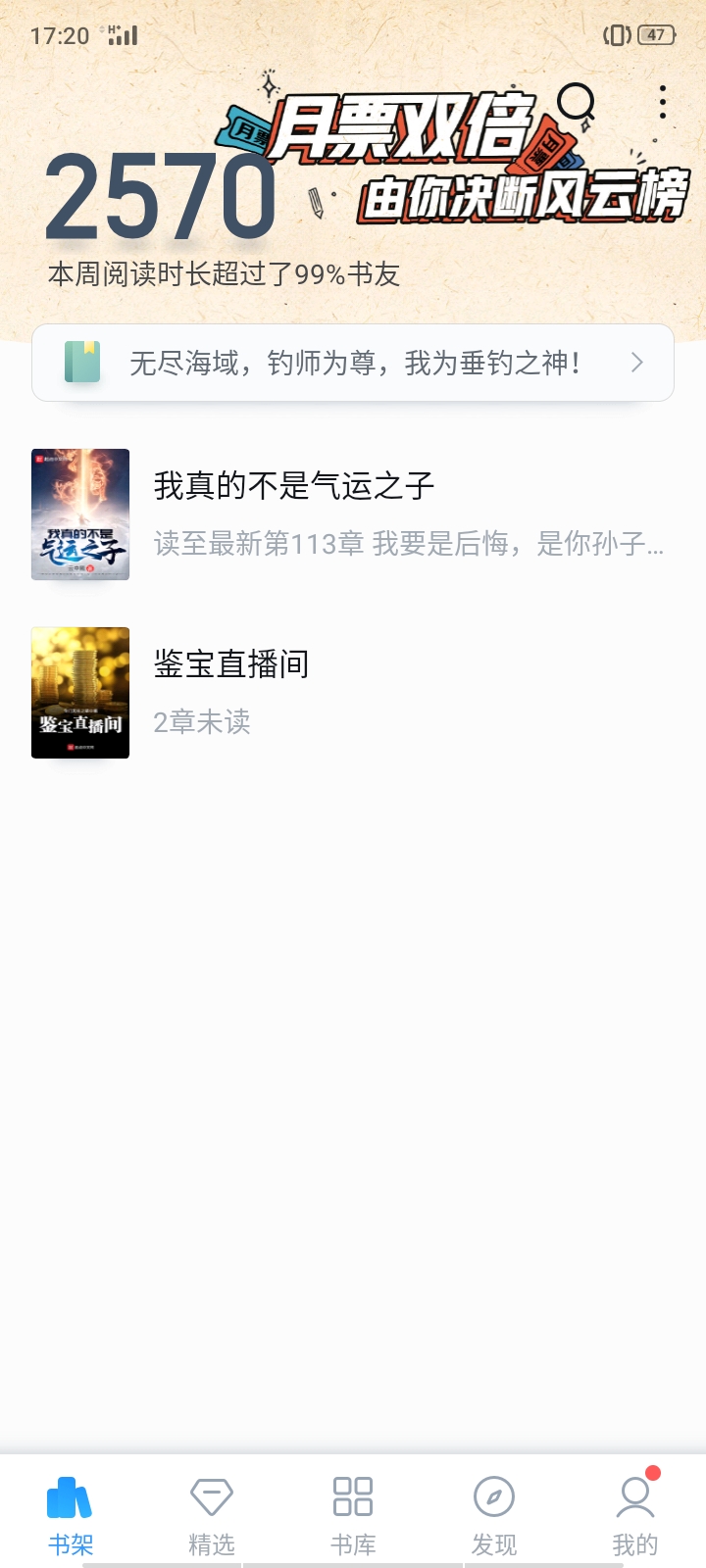Open the 无尽海域 recommendation banner
The width and height of the screenshot is (706, 1568).
coord(353,363)
